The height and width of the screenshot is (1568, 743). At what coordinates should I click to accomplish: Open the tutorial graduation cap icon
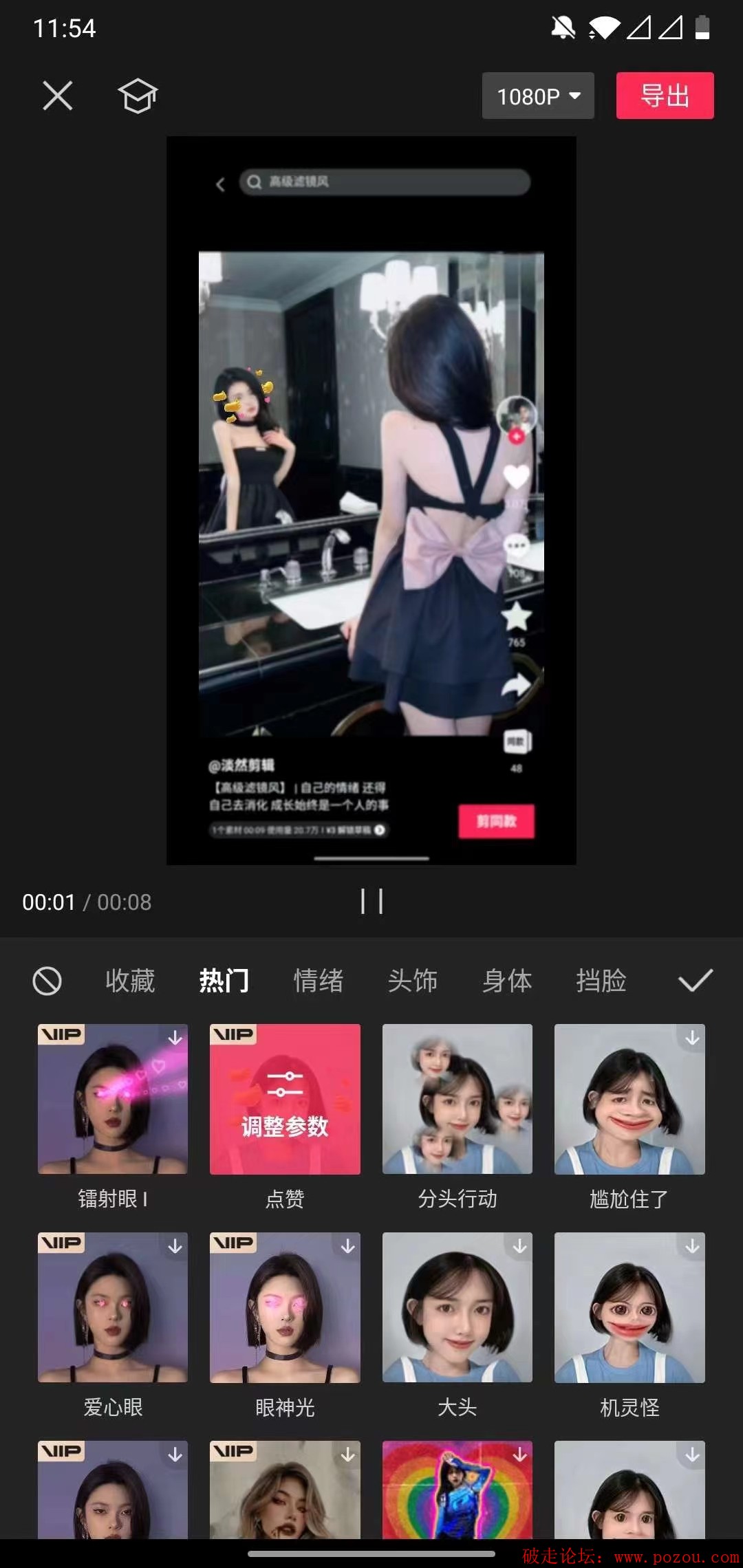coord(138,96)
